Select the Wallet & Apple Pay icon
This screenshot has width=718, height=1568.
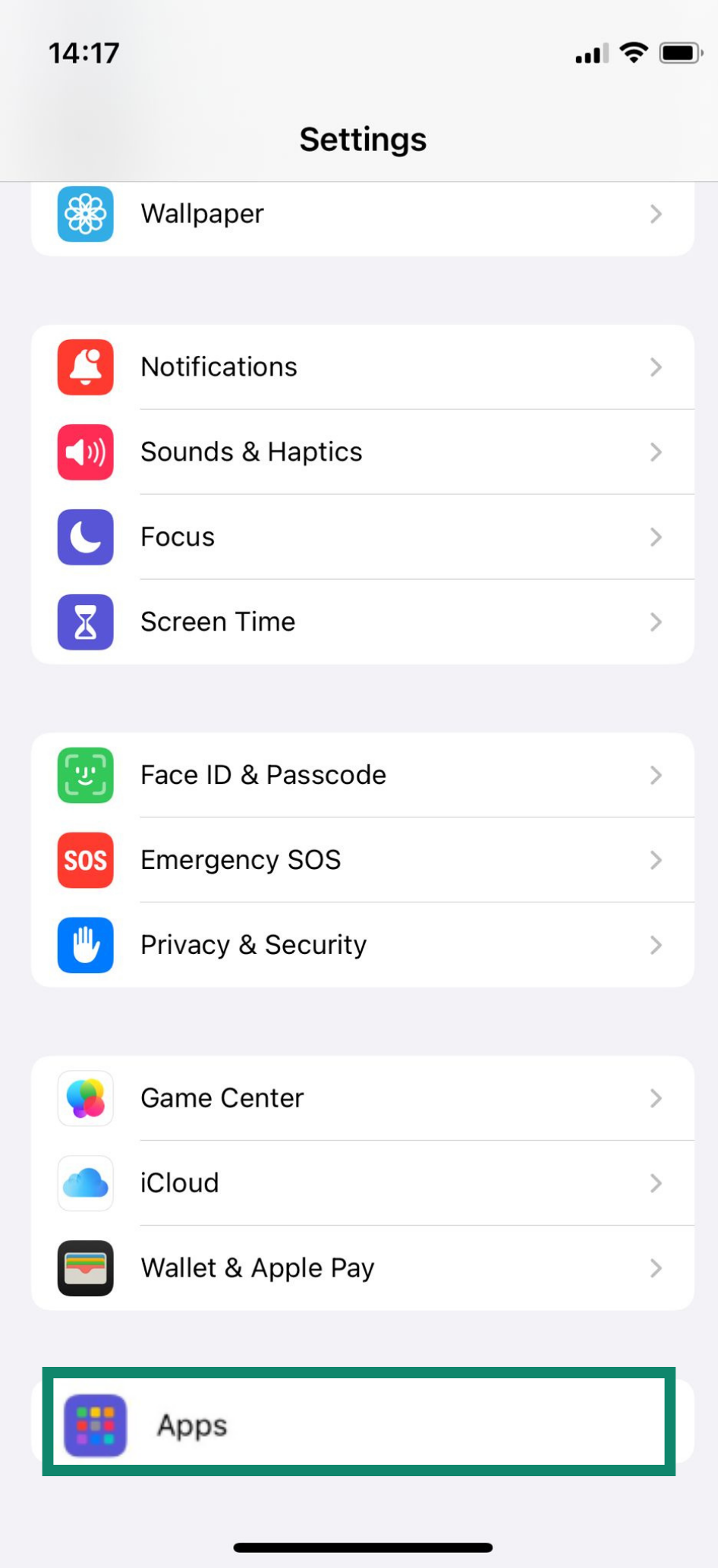click(x=85, y=1268)
